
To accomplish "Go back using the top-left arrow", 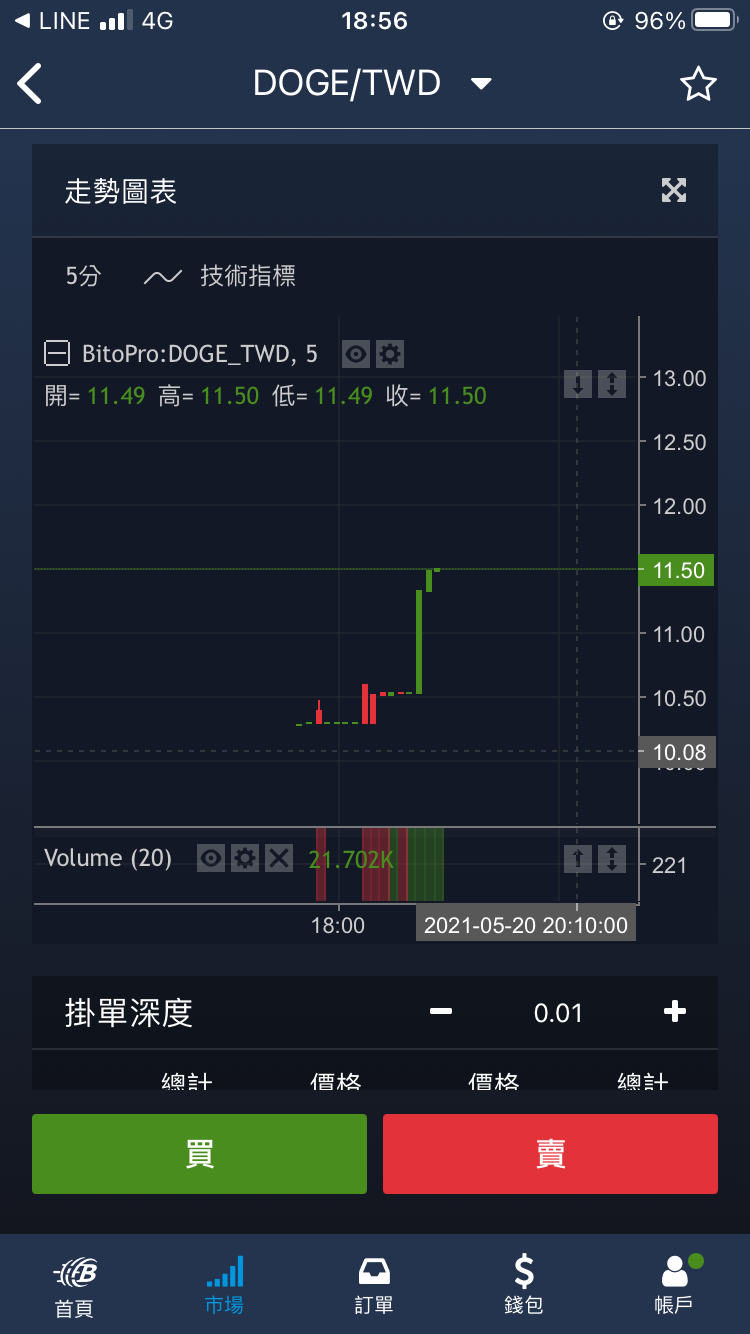I will 30,84.
